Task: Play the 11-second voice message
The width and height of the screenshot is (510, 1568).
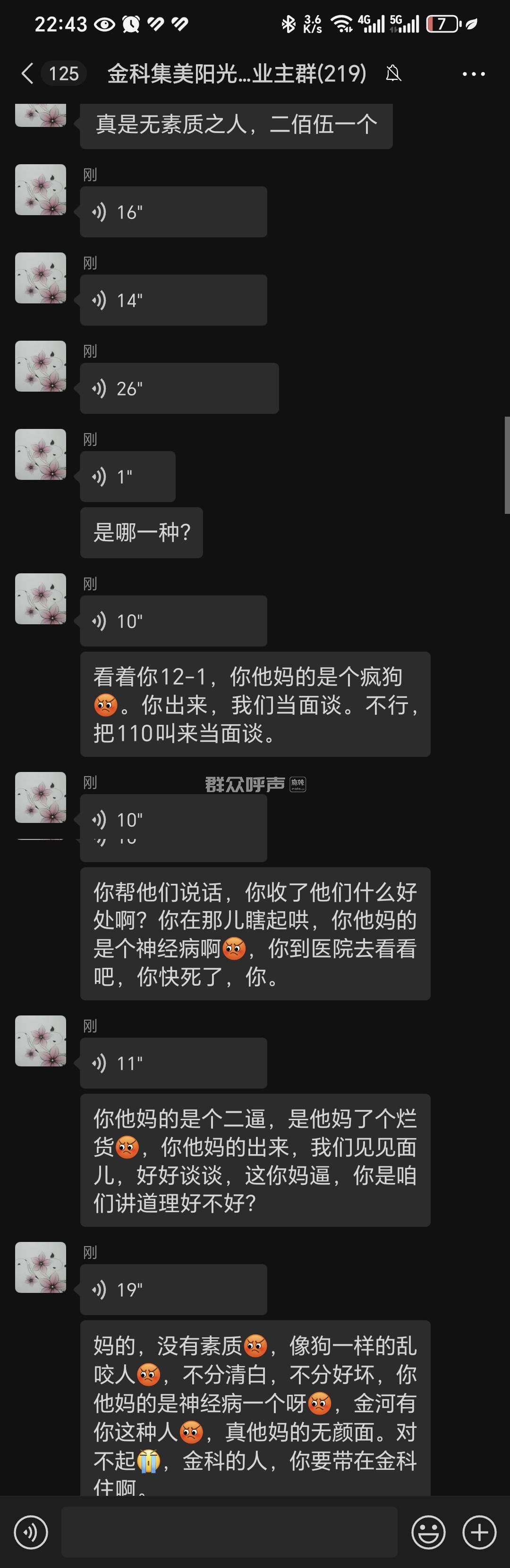Action: tap(173, 1063)
